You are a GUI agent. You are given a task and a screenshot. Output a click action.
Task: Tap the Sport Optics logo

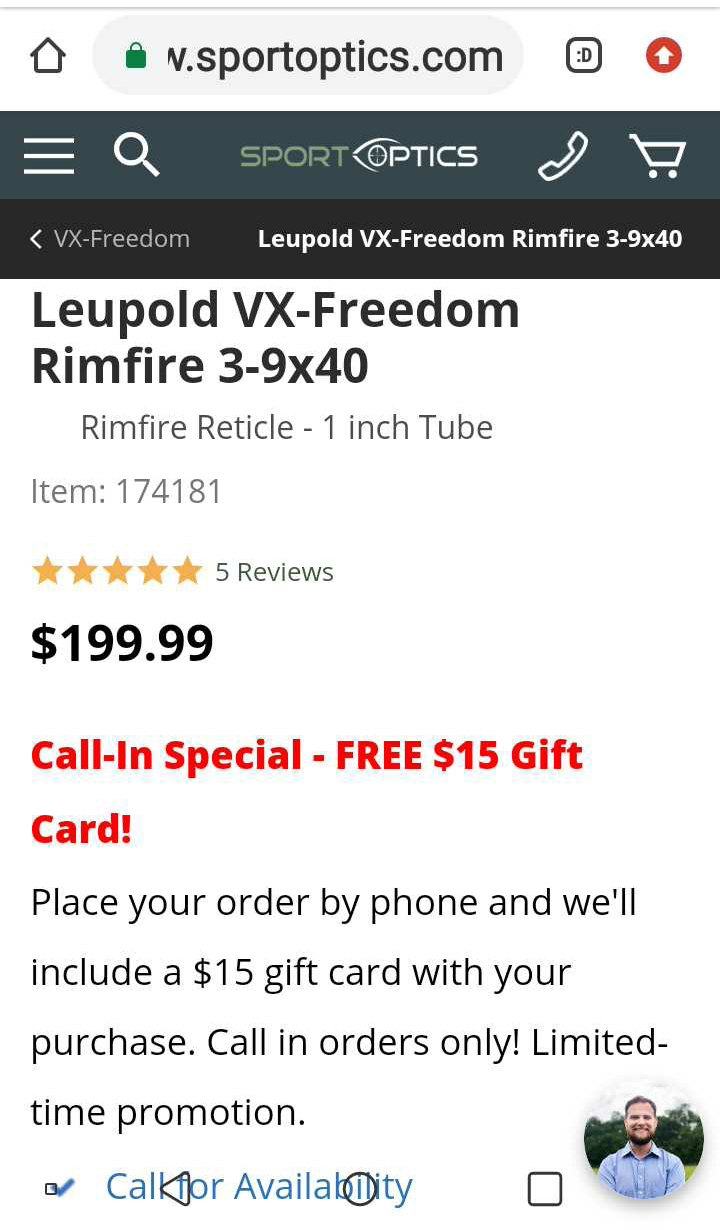(x=358, y=156)
